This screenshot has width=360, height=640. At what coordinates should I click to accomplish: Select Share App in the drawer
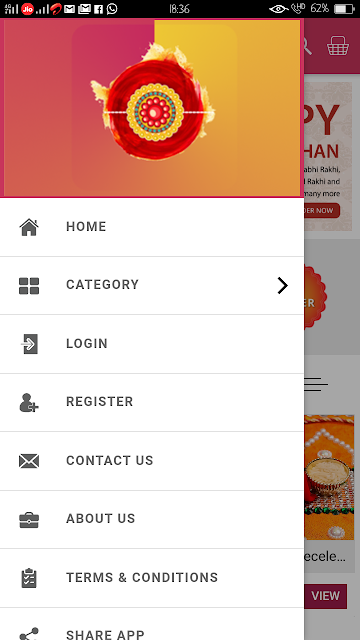(152, 624)
